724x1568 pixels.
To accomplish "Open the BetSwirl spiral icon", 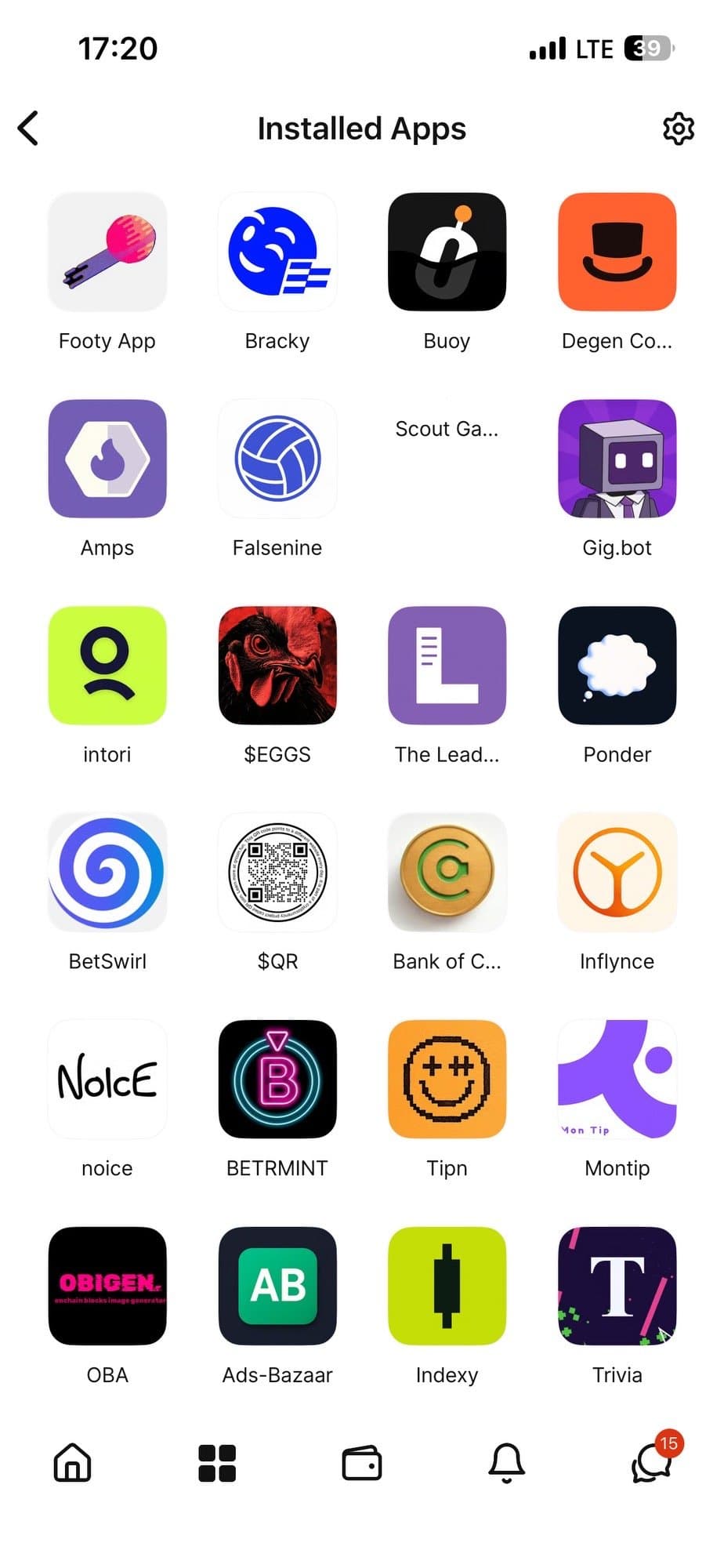I will click(x=107, y=873).
